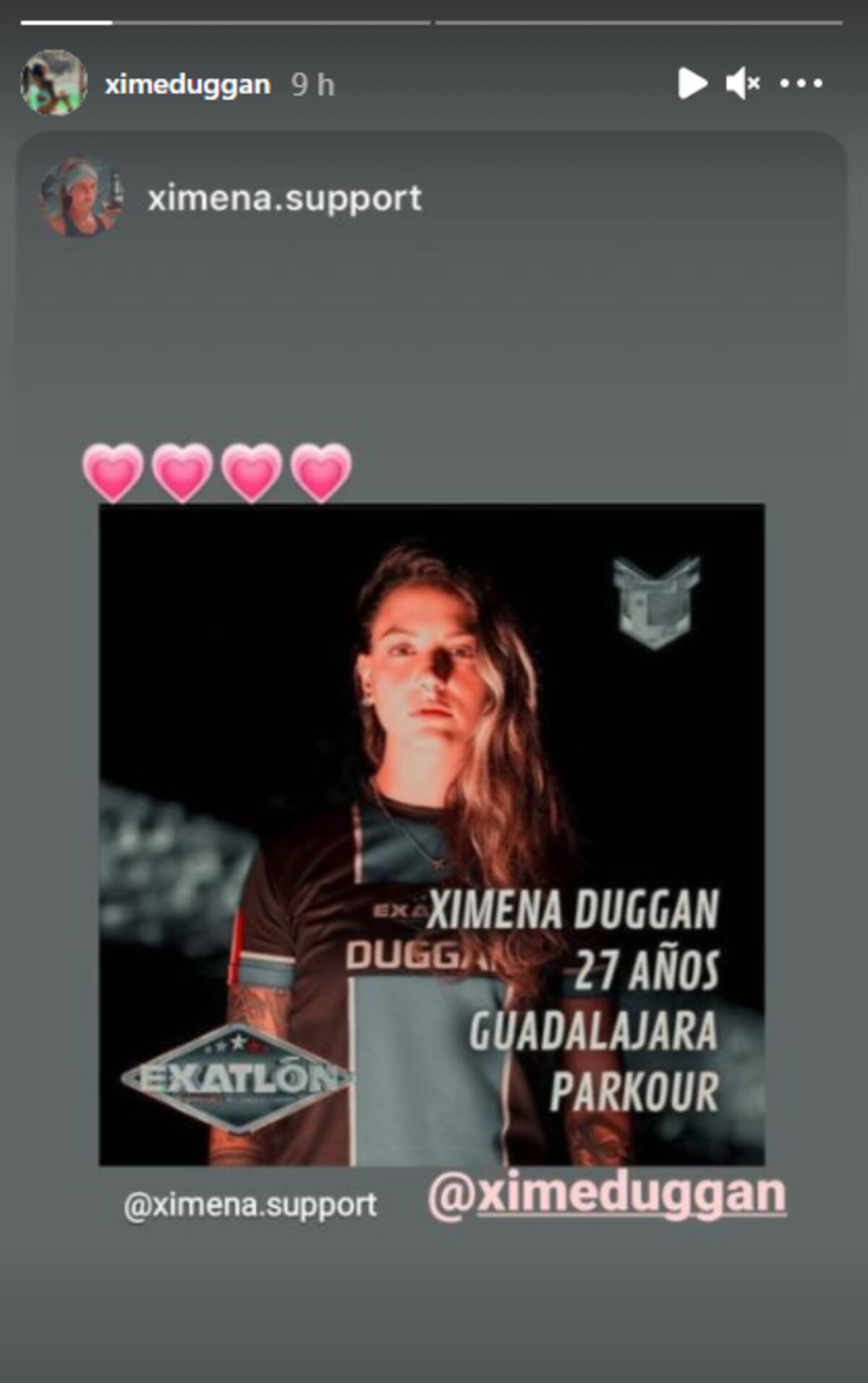Open the three-dot options menu
This screenshot has height=1383, width=868.
click(801, 84)
